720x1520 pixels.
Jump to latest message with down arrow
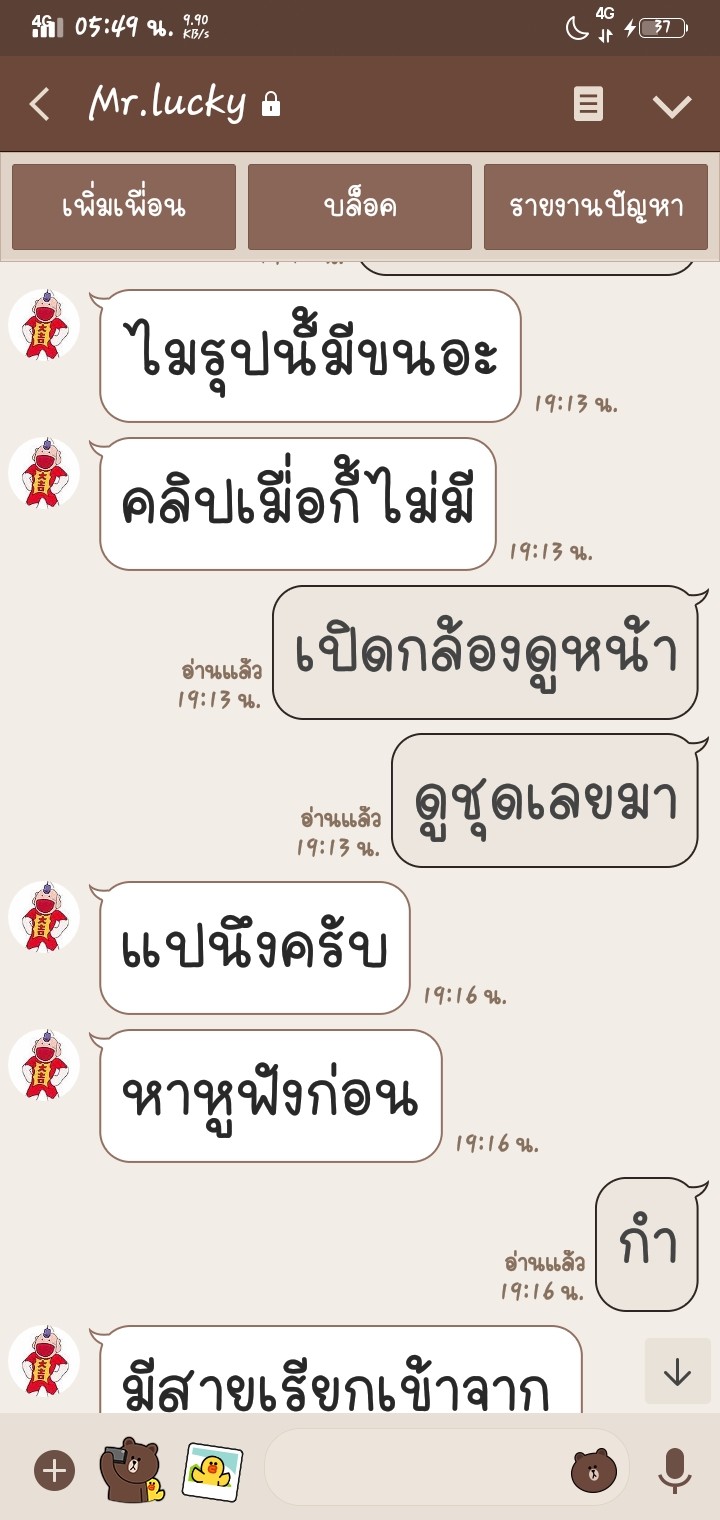click(677, 1372)
